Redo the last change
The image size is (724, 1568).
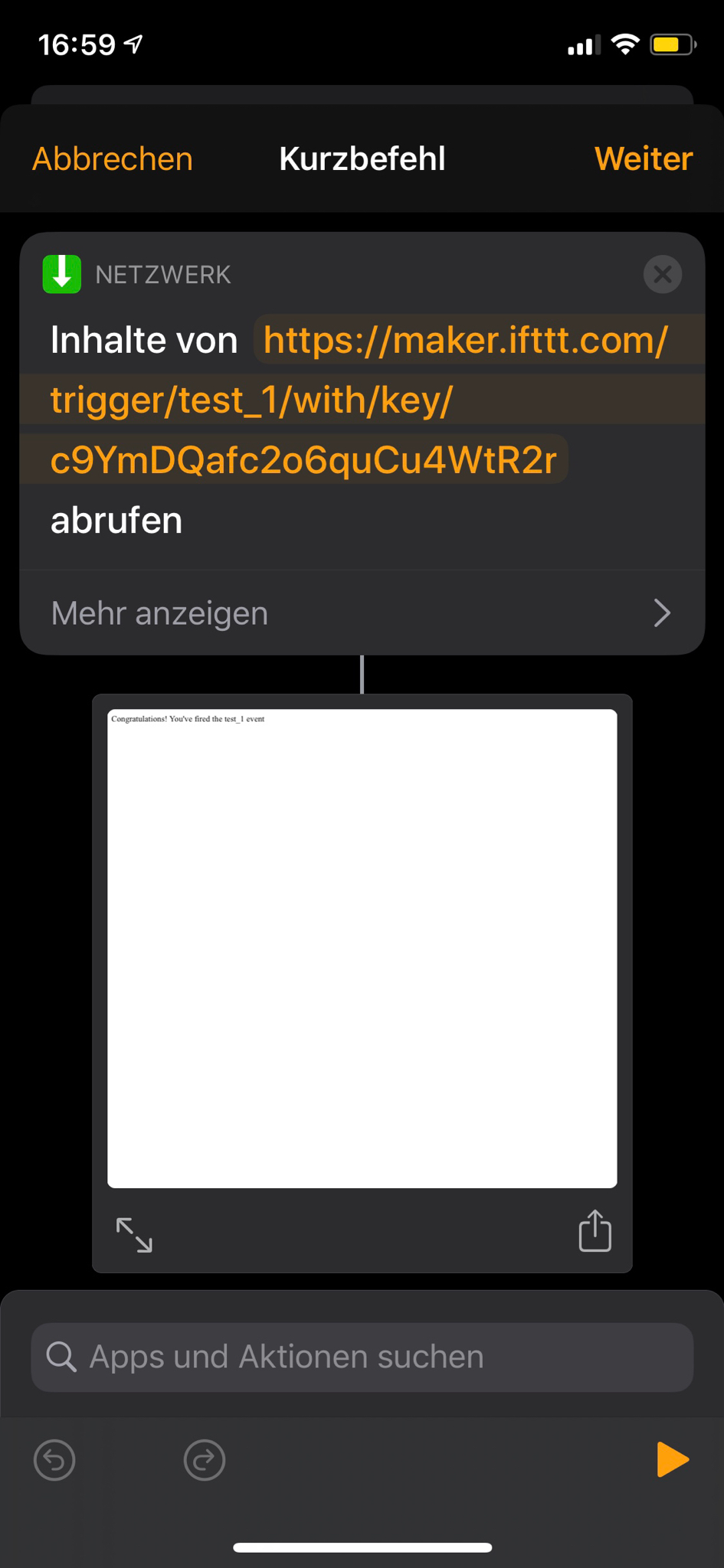[x=205, y=1460]
